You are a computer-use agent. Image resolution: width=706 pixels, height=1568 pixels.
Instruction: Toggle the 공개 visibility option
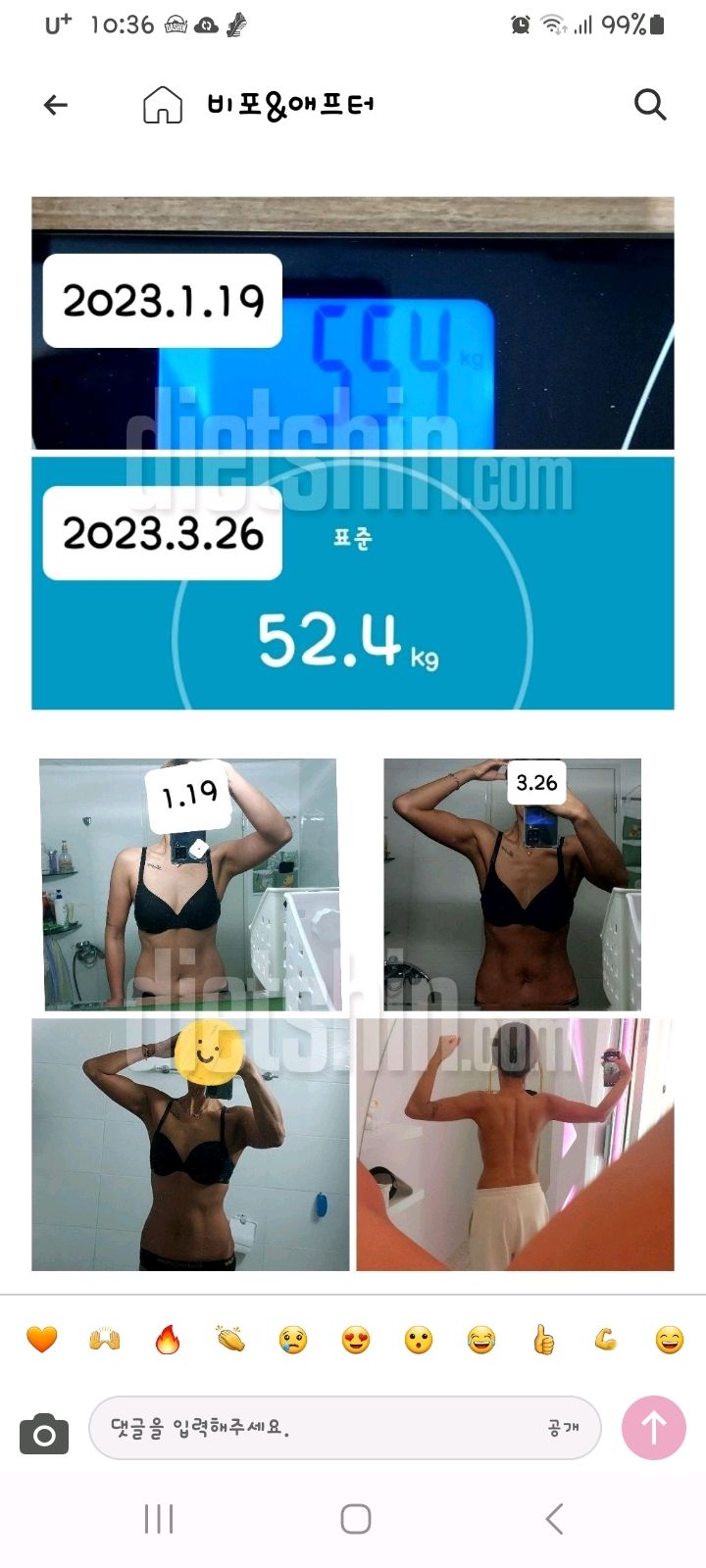coord(563,1428)
